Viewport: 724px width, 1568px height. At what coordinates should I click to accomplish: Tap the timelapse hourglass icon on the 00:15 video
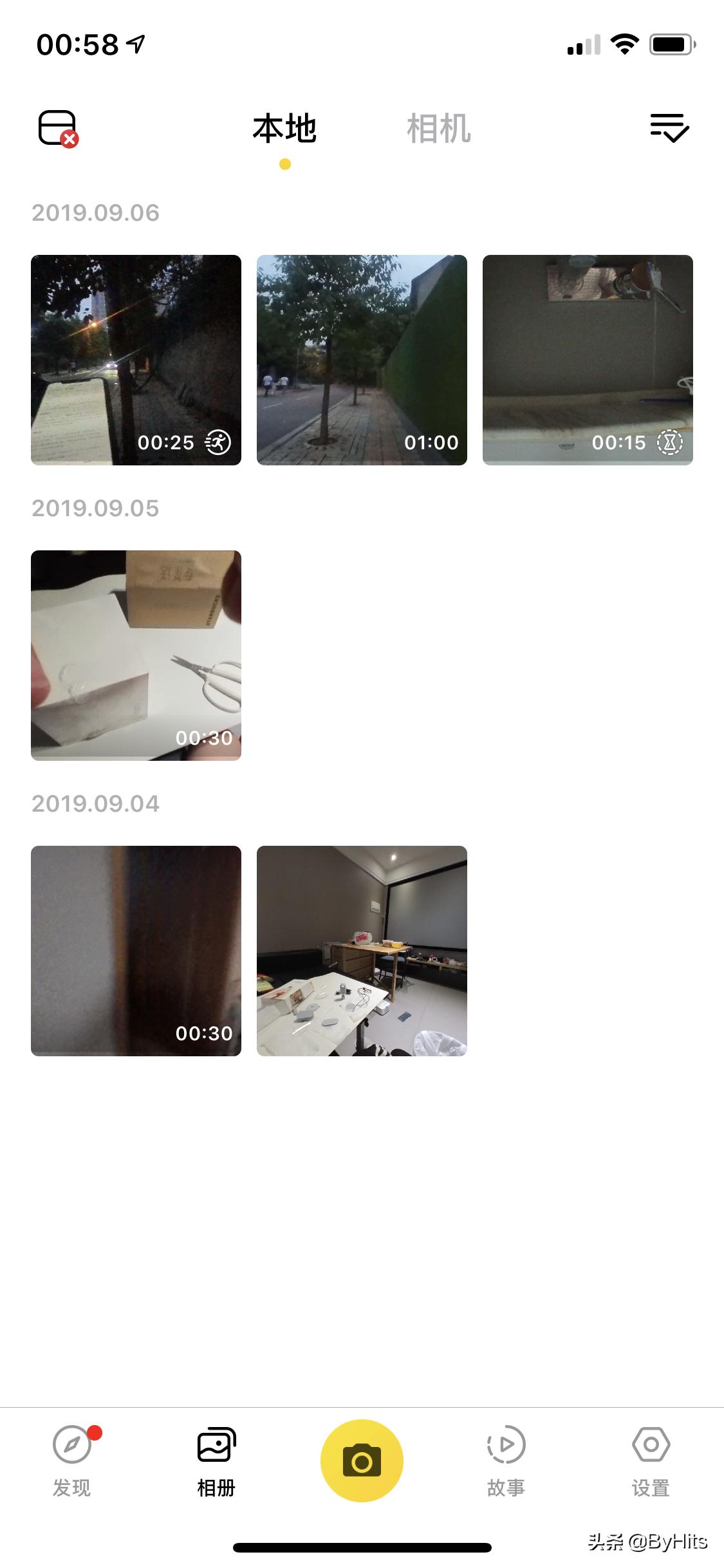pos(669,443)
